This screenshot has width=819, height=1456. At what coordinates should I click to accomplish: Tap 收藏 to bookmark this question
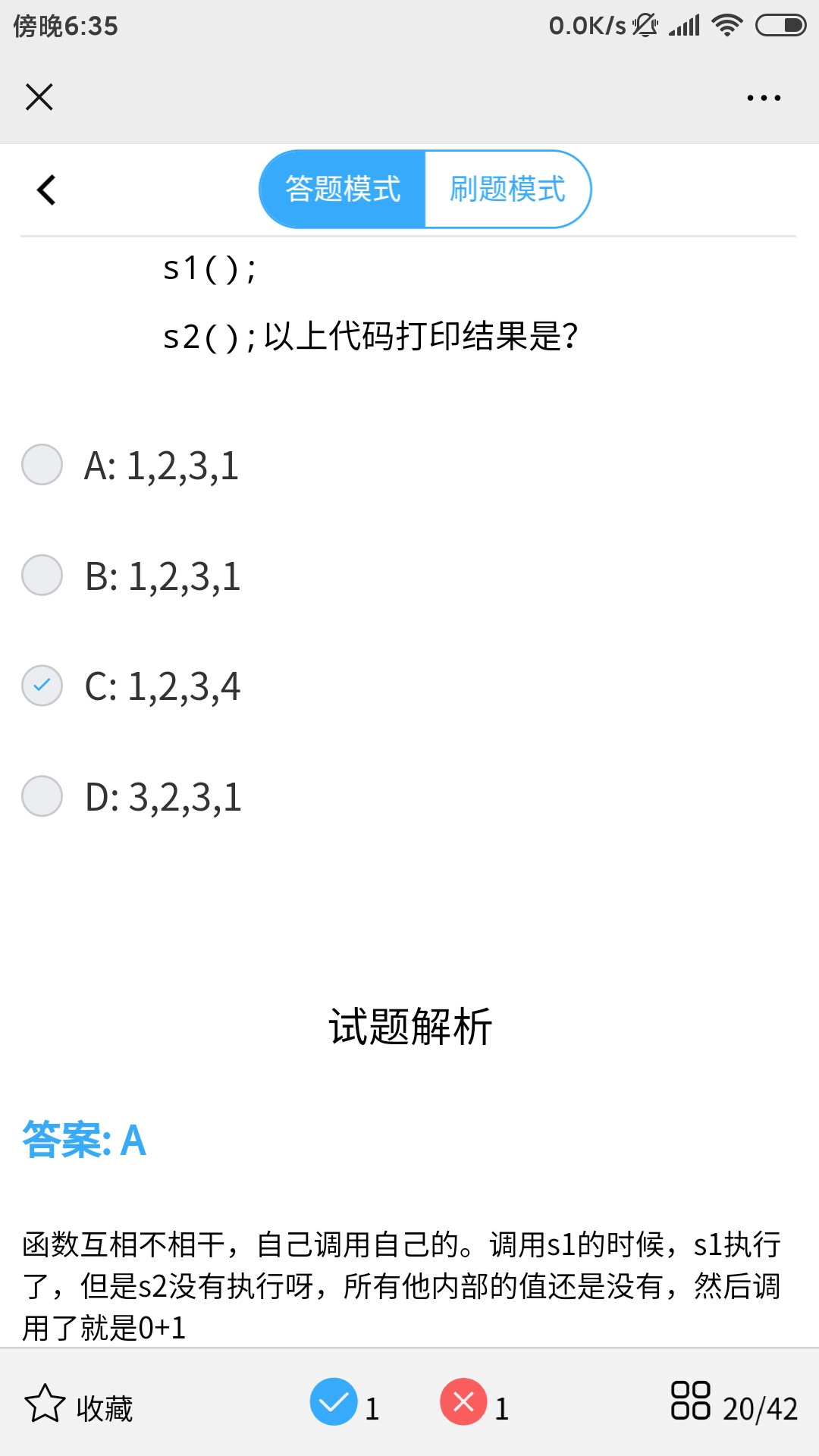pos(79,1407)
